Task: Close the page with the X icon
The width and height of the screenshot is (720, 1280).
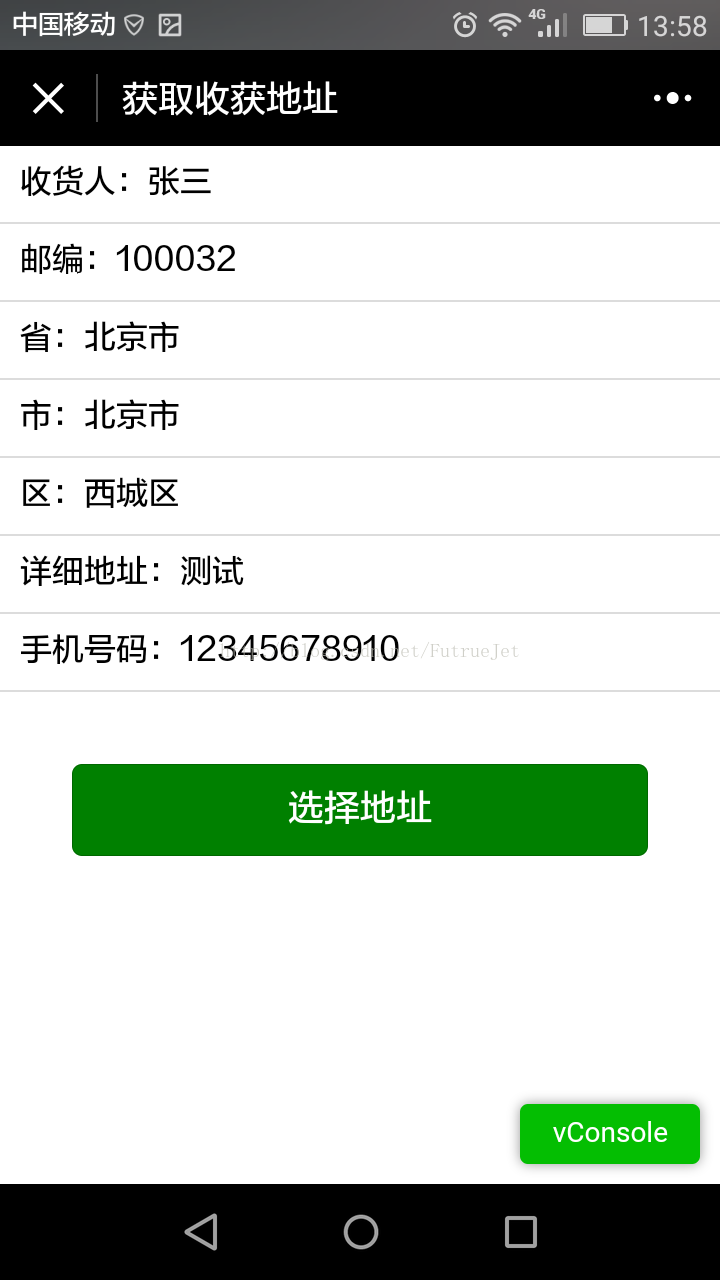Action: (x=48, y=98)
